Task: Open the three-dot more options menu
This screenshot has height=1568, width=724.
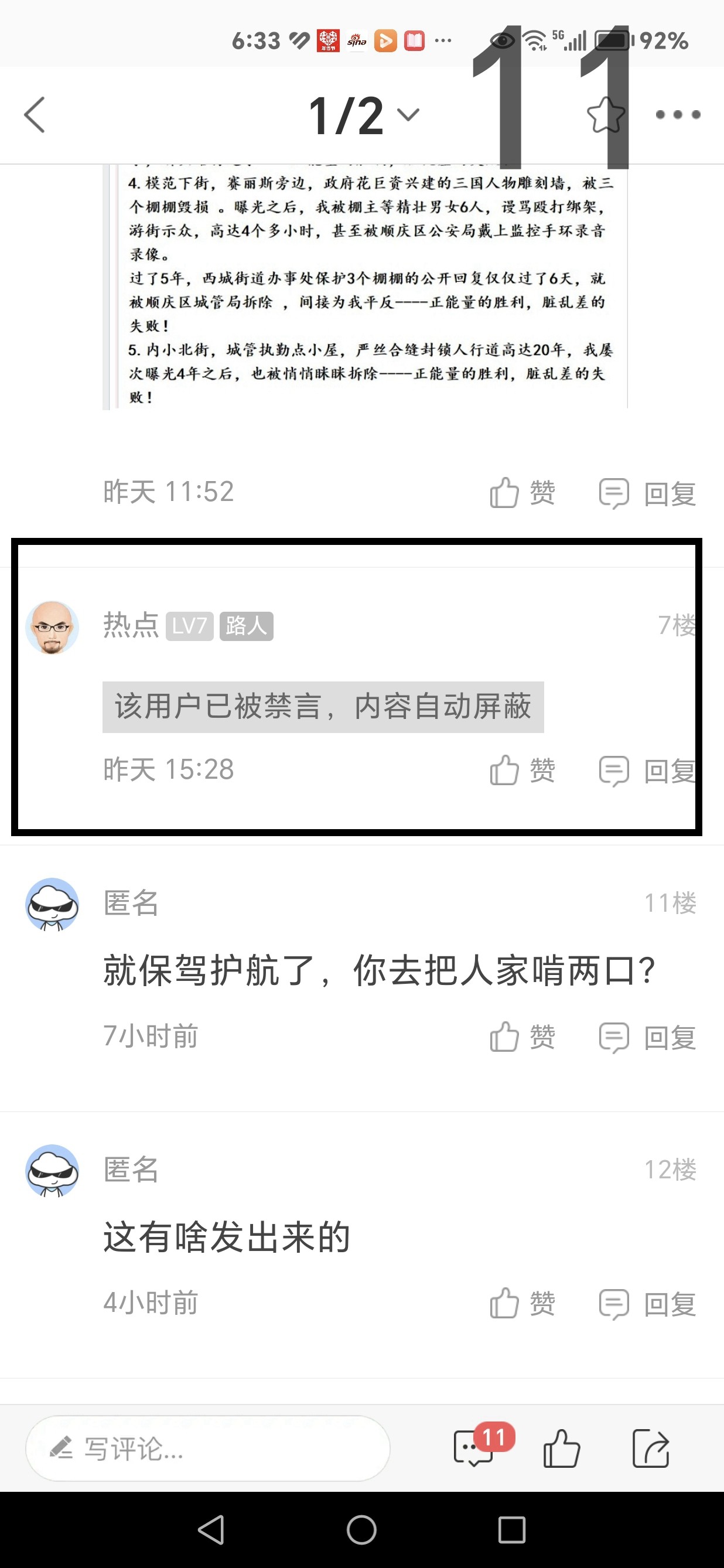Action: (x=677, y=114)
